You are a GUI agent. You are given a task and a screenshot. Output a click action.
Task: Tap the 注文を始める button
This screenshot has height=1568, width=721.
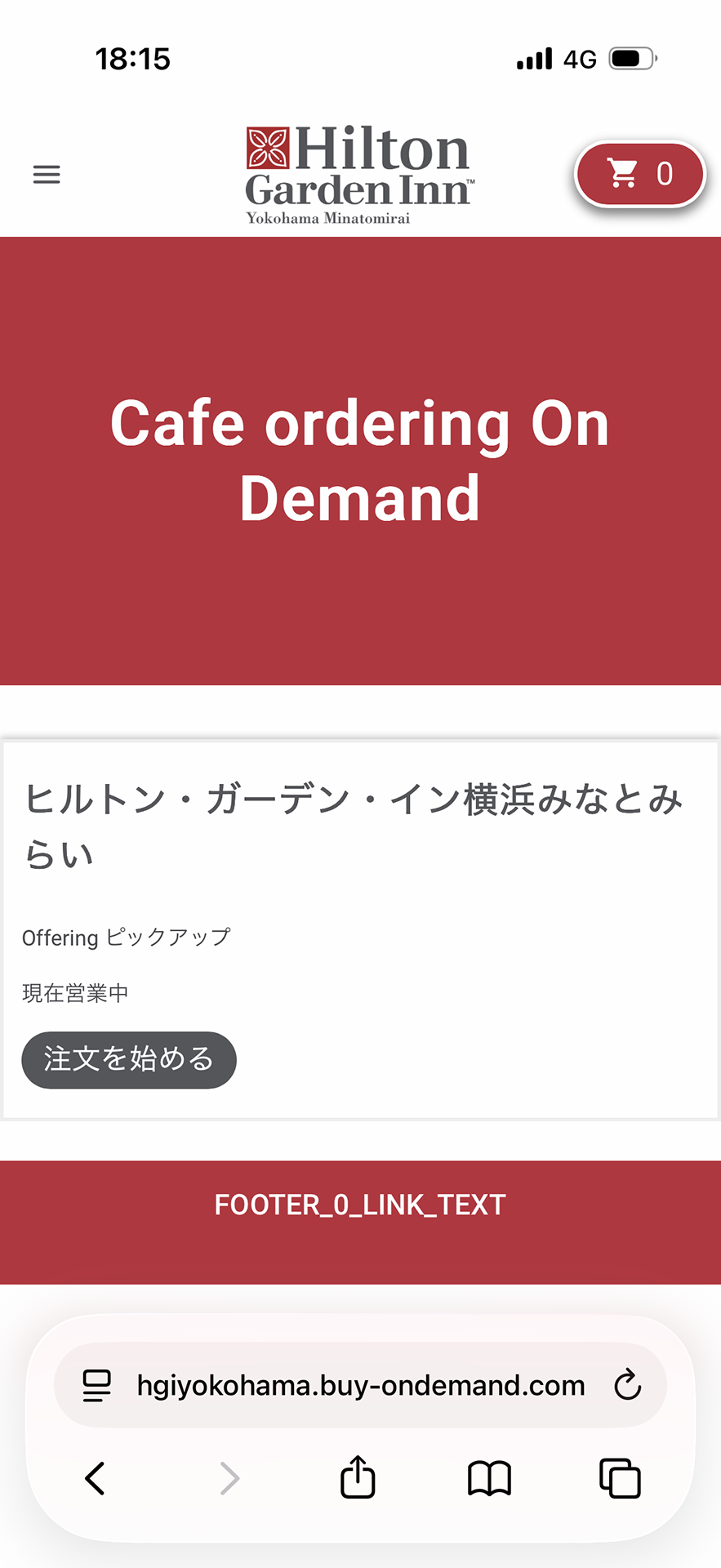(128, 1059)
